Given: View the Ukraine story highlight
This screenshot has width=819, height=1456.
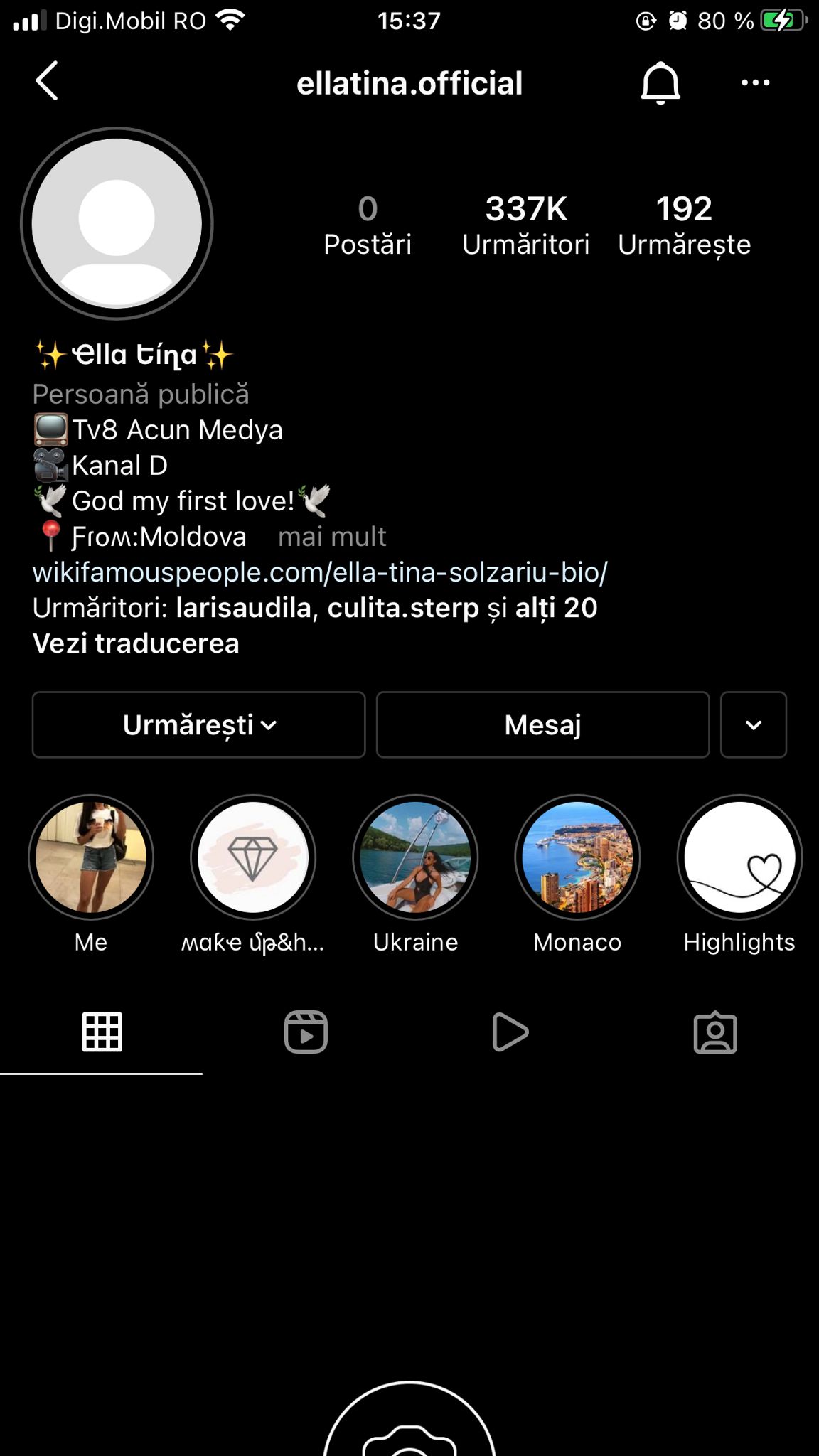Looking at the screenshot, I should coord(415,857).
